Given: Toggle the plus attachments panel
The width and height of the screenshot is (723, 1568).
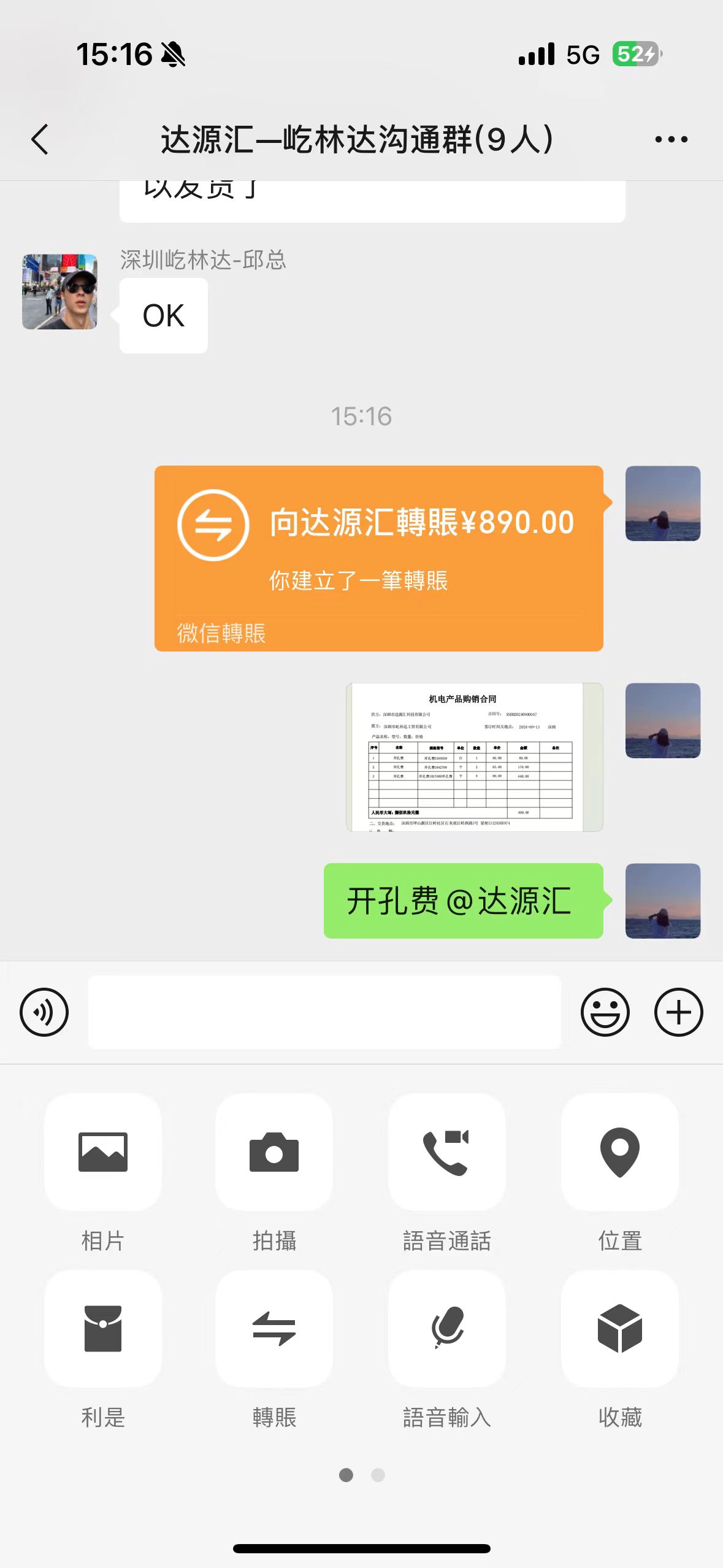Looking at the screenshot, I should pyautogui.click(x=679, y=1012).
